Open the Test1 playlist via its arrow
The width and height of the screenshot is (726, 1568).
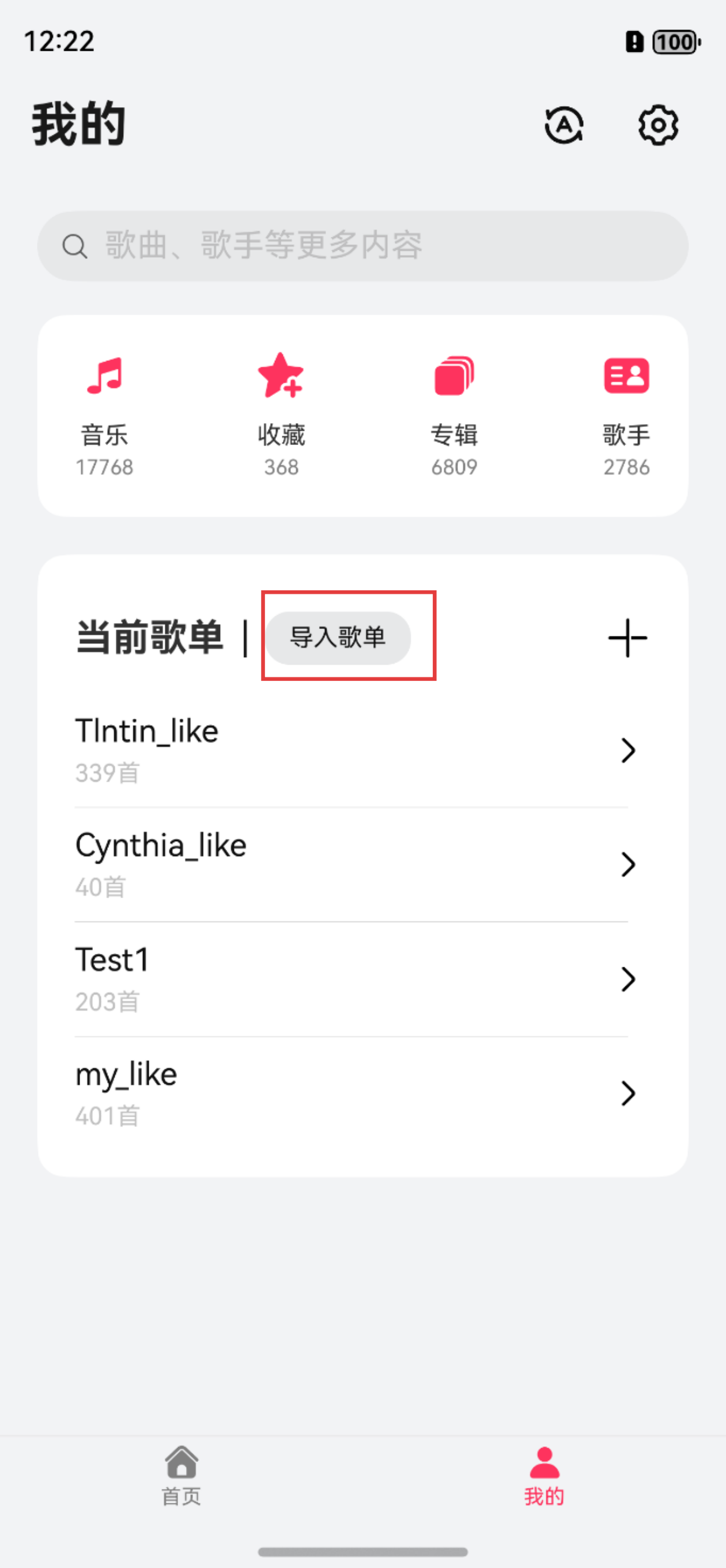point(628,978)
